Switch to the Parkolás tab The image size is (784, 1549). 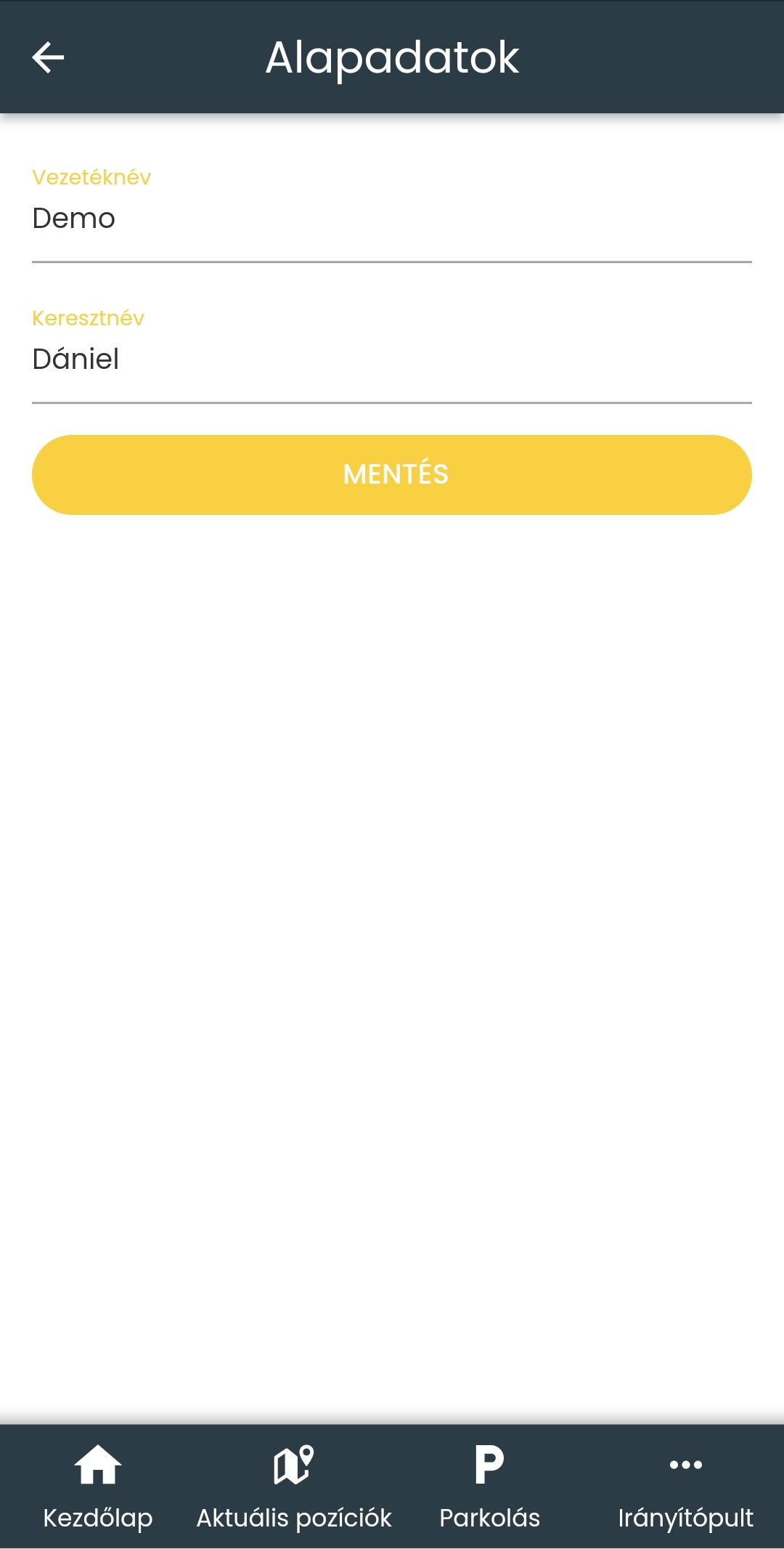490,1487
